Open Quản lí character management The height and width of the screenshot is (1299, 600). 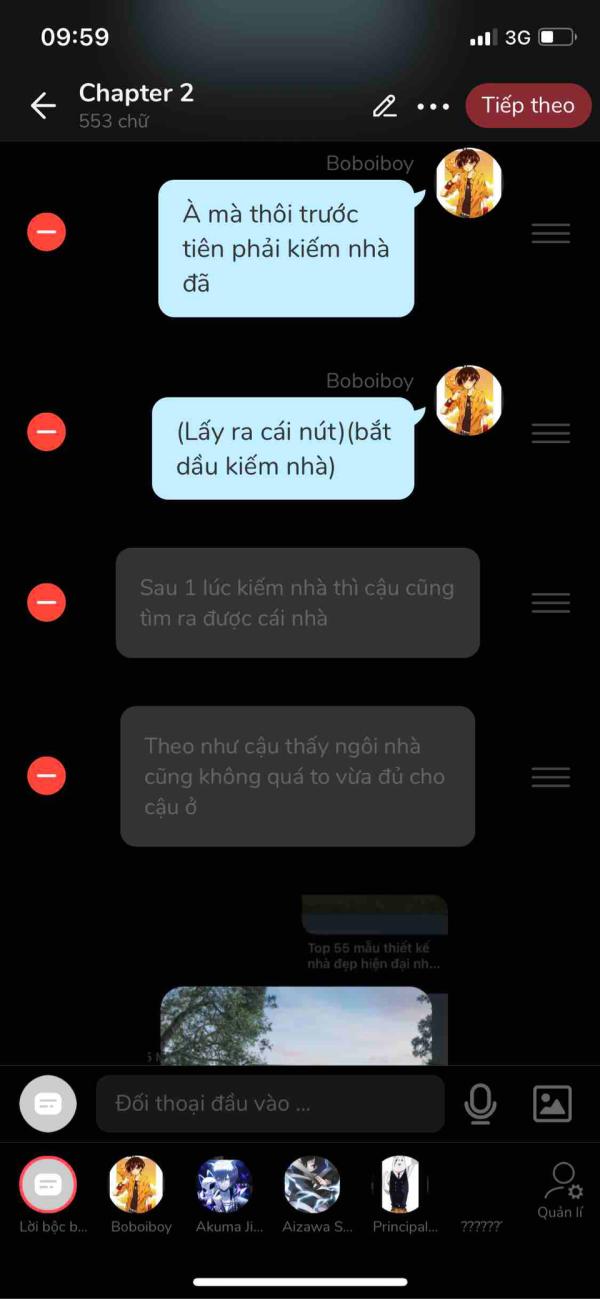(560, 1190)
